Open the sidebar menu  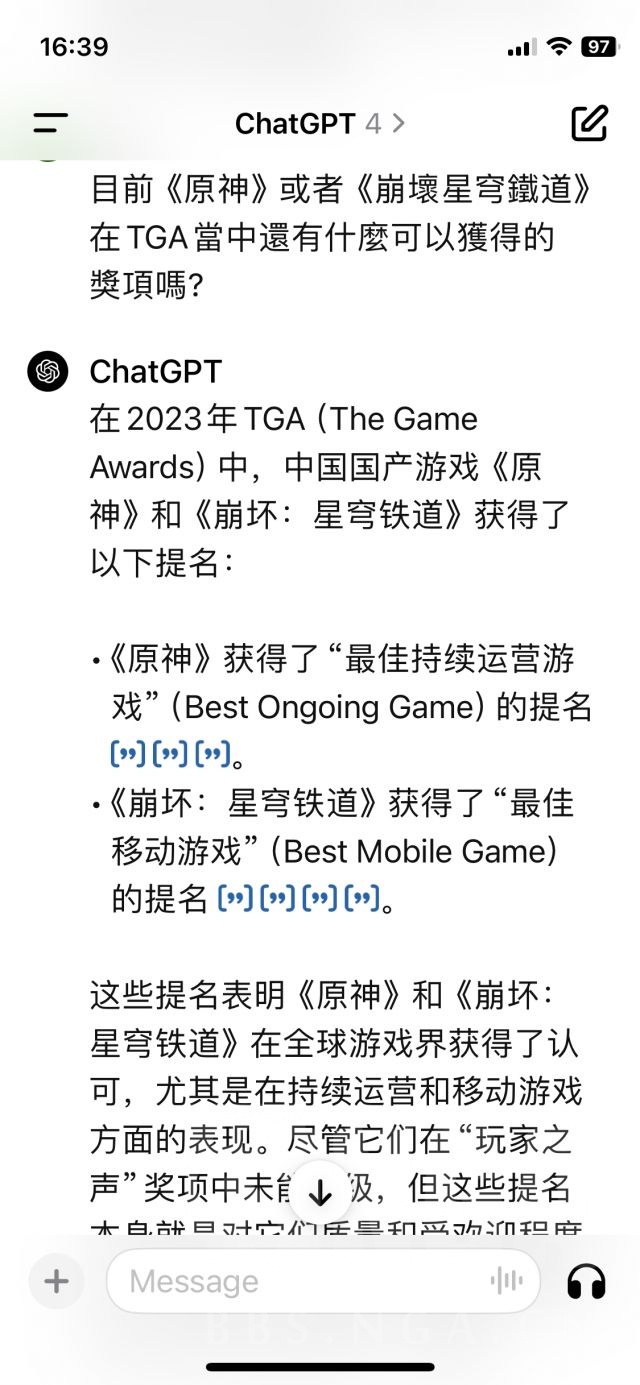point(50,124)
